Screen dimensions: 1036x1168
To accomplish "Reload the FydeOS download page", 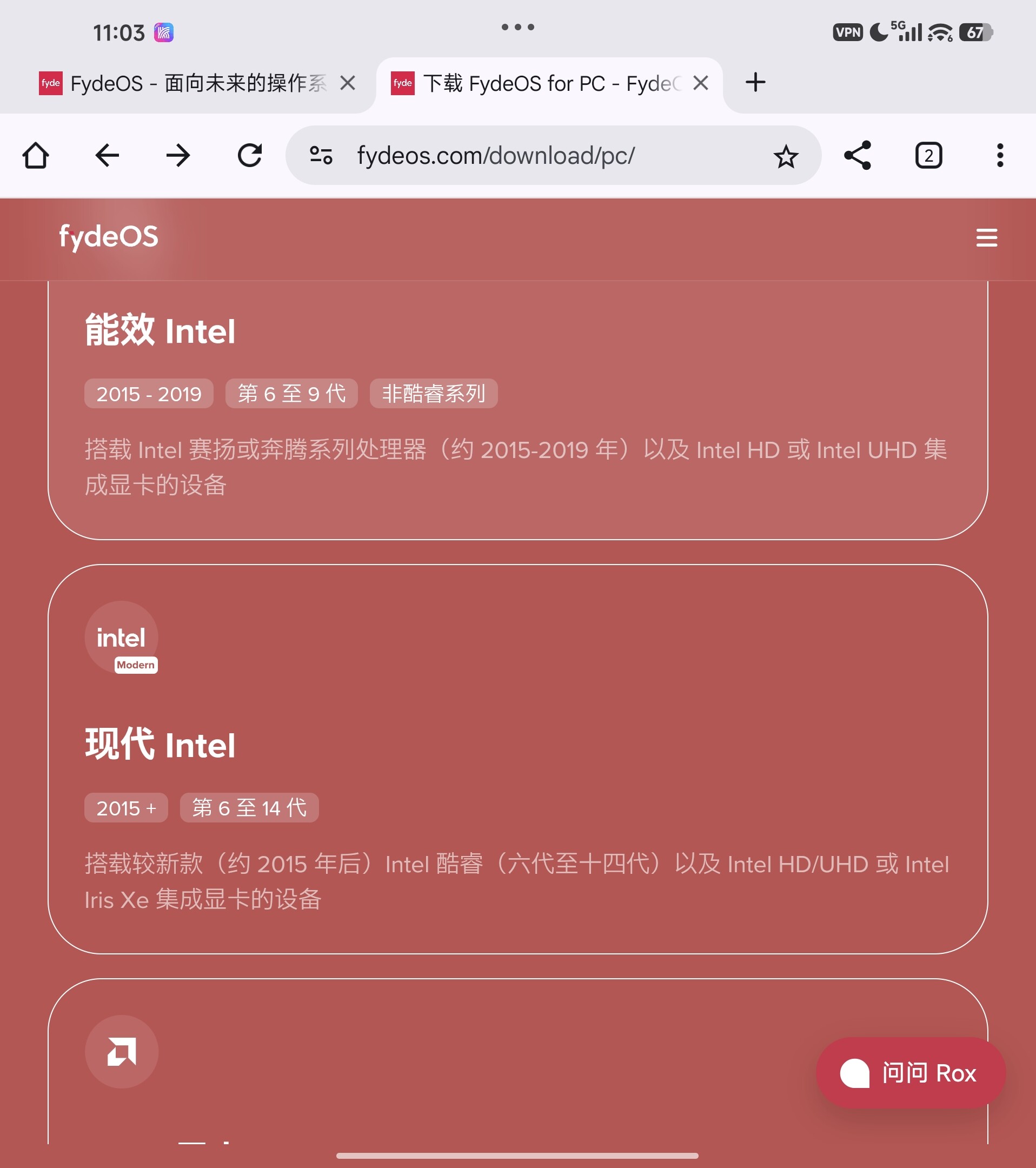I will (250, 155).
